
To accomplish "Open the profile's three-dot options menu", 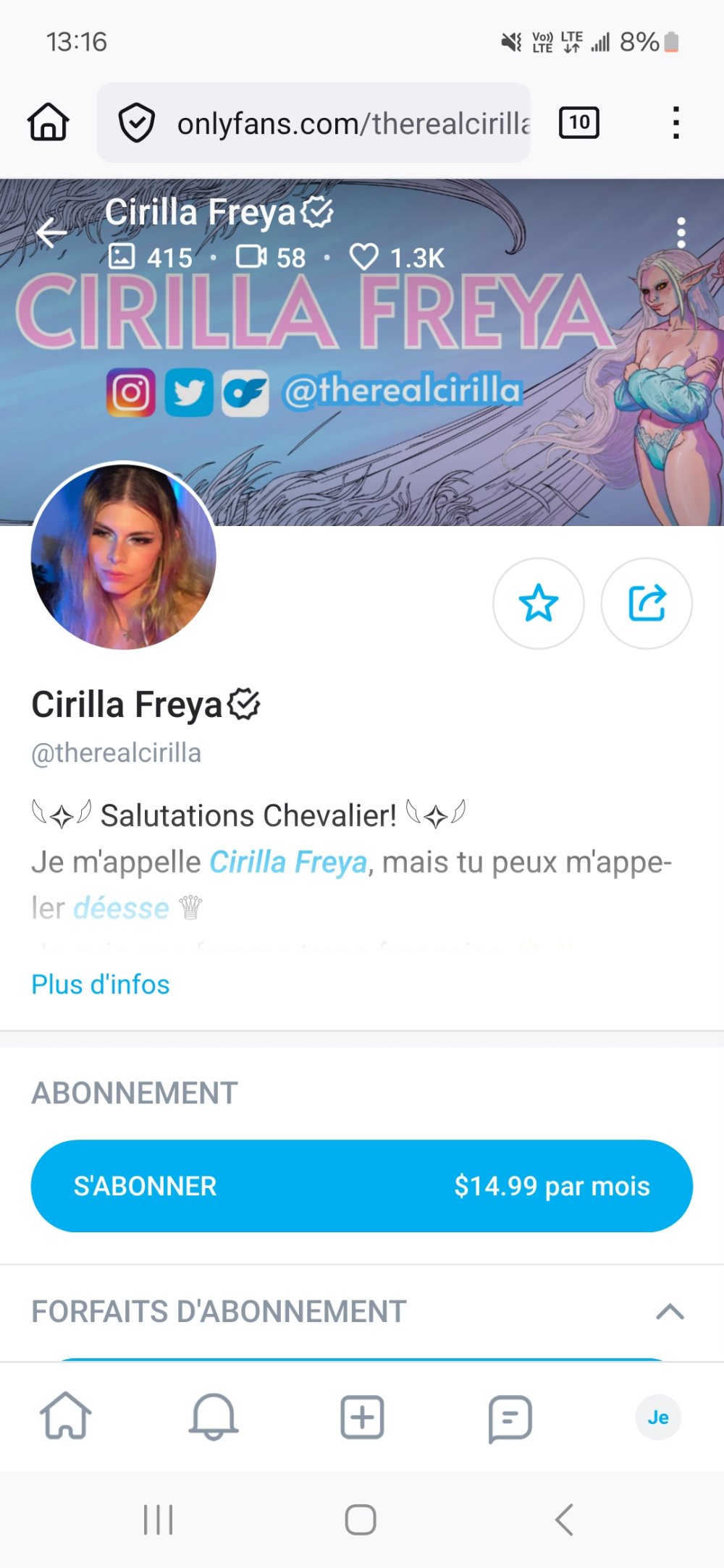I will coord(681,233).
